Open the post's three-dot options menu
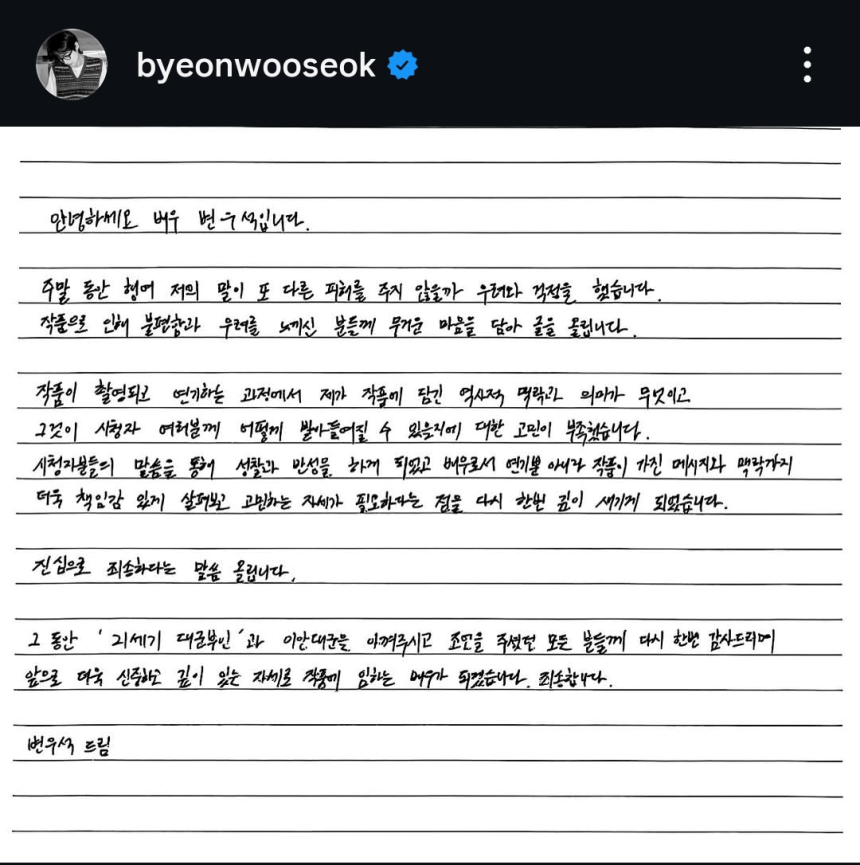The width and height of the screenshot is (860, 865). tap(807, 65)
